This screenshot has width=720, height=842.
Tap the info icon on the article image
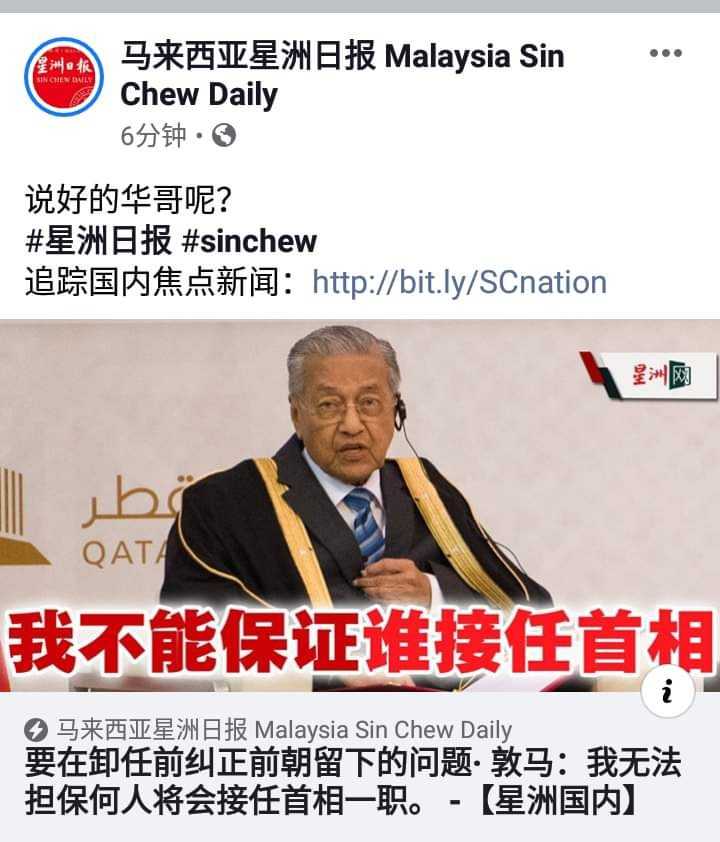pyautogui.click(x=667, y=691)
